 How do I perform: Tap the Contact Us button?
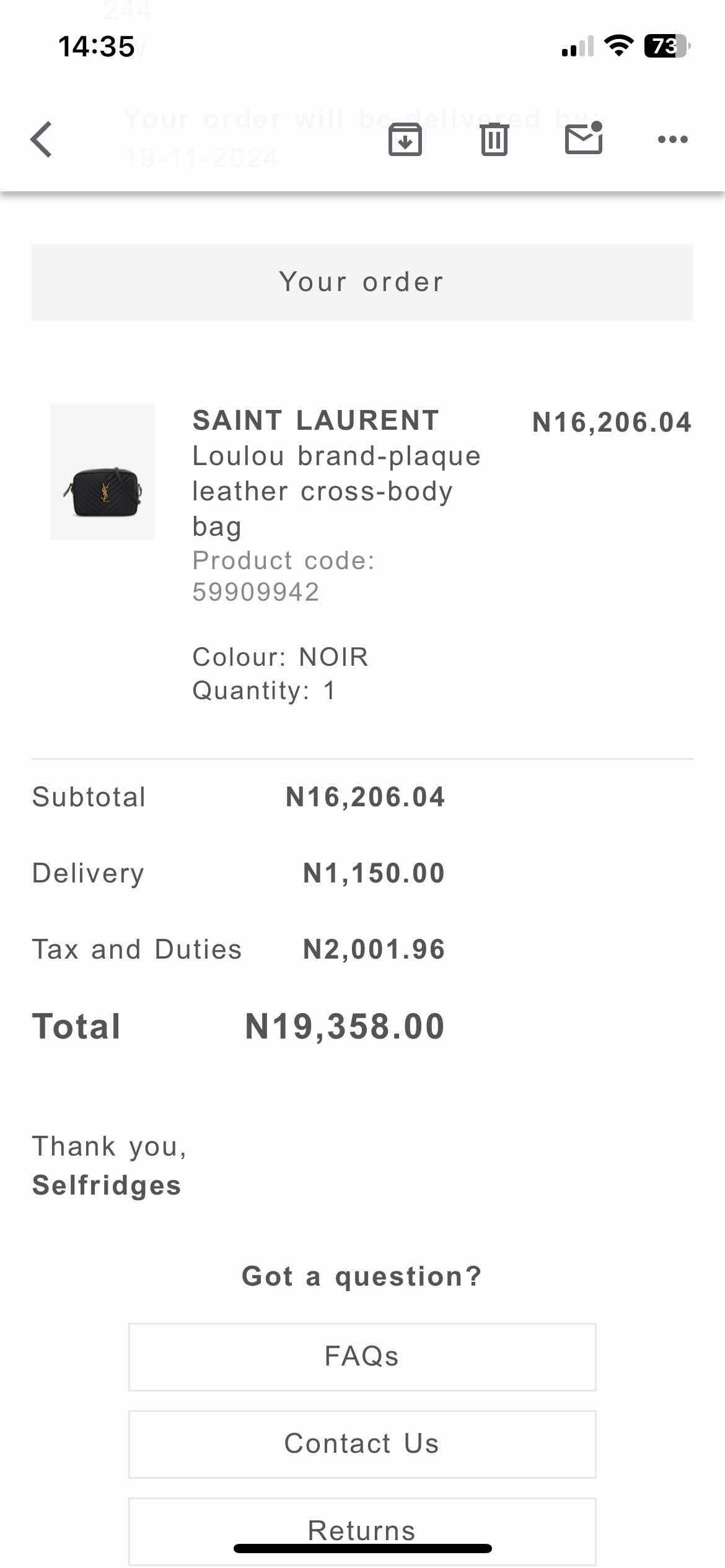(x=362, y=1444)
